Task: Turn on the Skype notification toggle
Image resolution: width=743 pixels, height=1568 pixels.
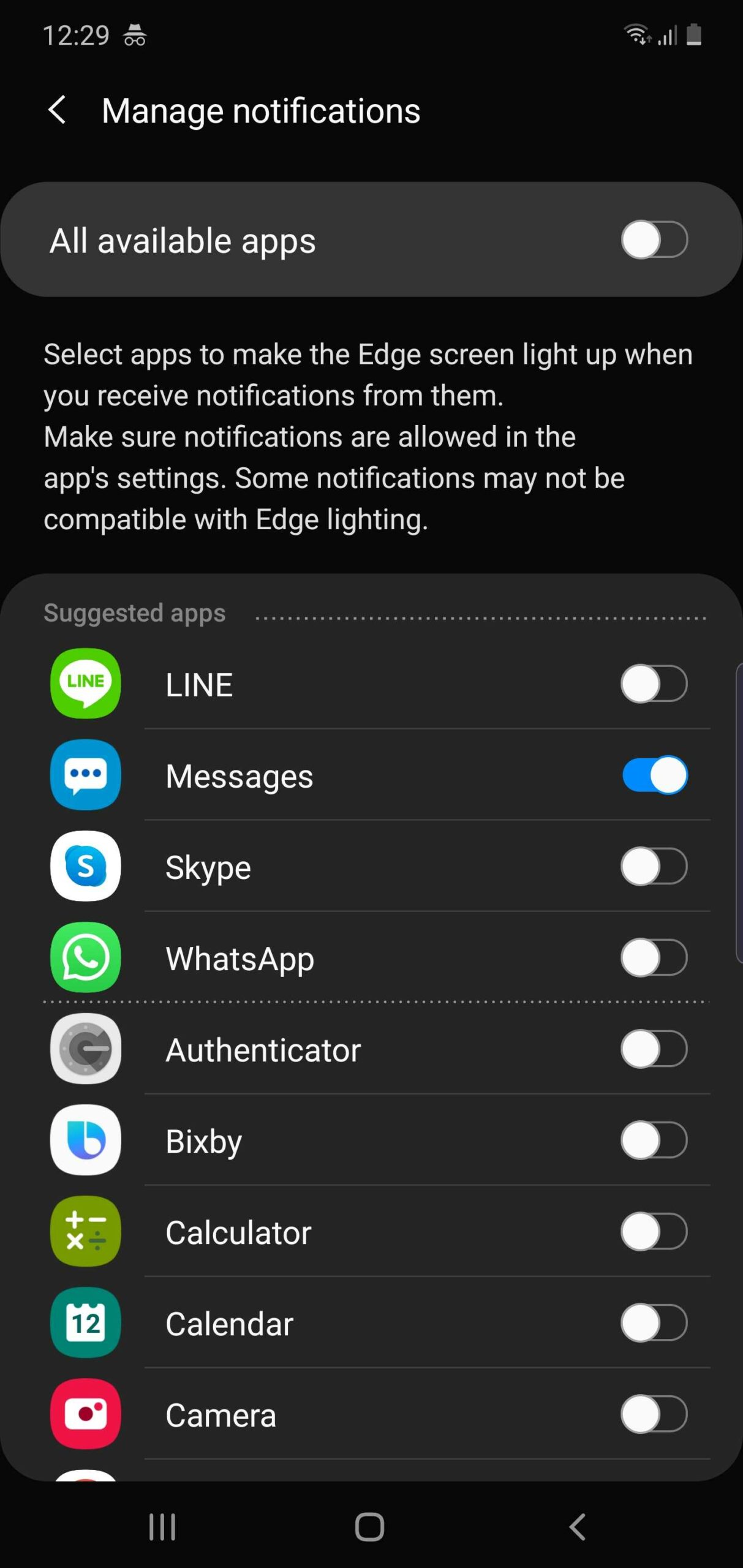Action: (x=653, y=867)
